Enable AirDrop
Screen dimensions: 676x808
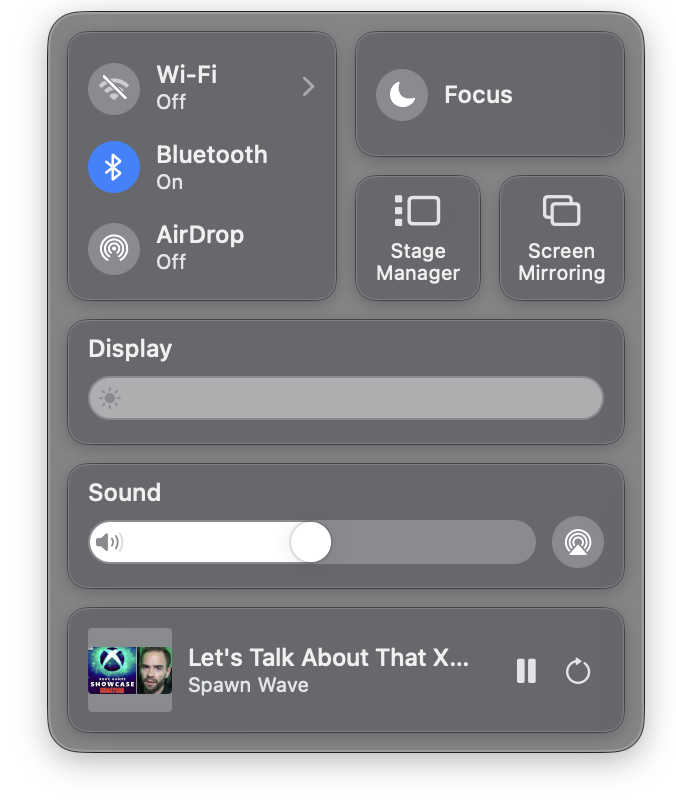pyautogui.click(x=114, y=248)
